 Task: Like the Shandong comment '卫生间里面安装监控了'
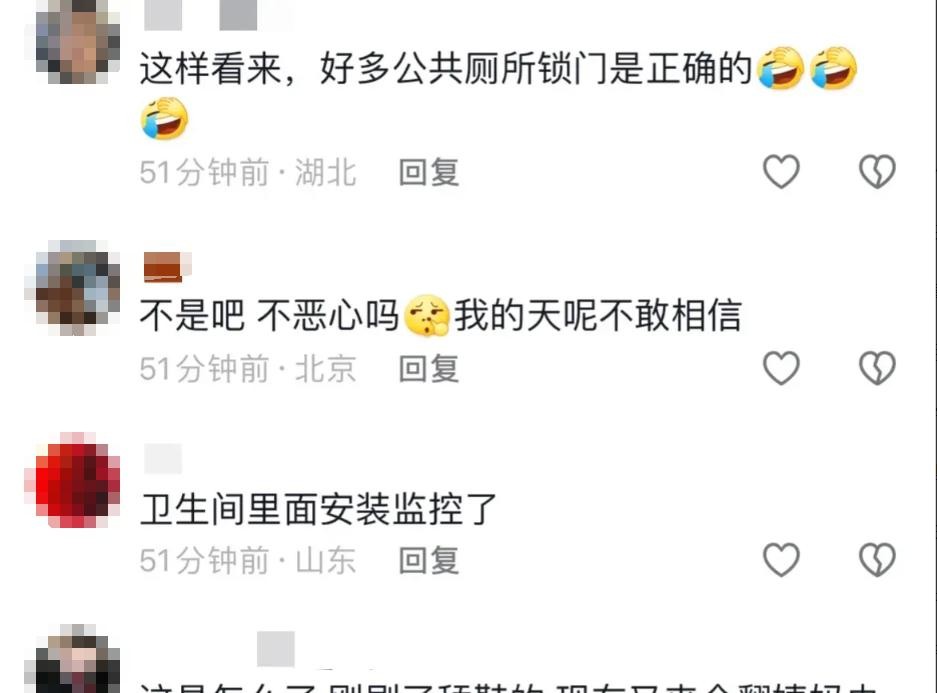pyautogui.click(x=781, y=560)
